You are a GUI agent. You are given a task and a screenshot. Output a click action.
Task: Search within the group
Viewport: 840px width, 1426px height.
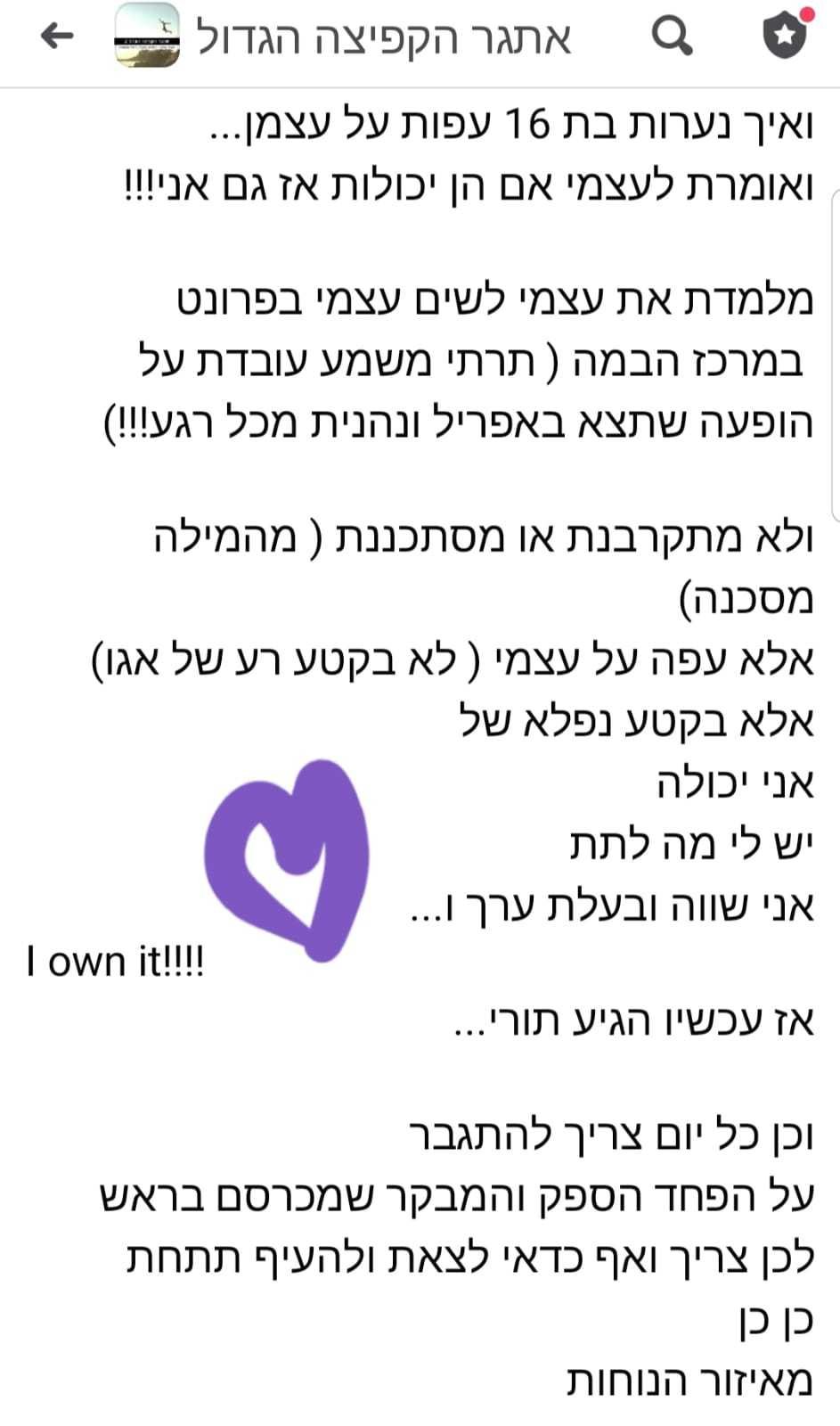click(x=672, y=37)
